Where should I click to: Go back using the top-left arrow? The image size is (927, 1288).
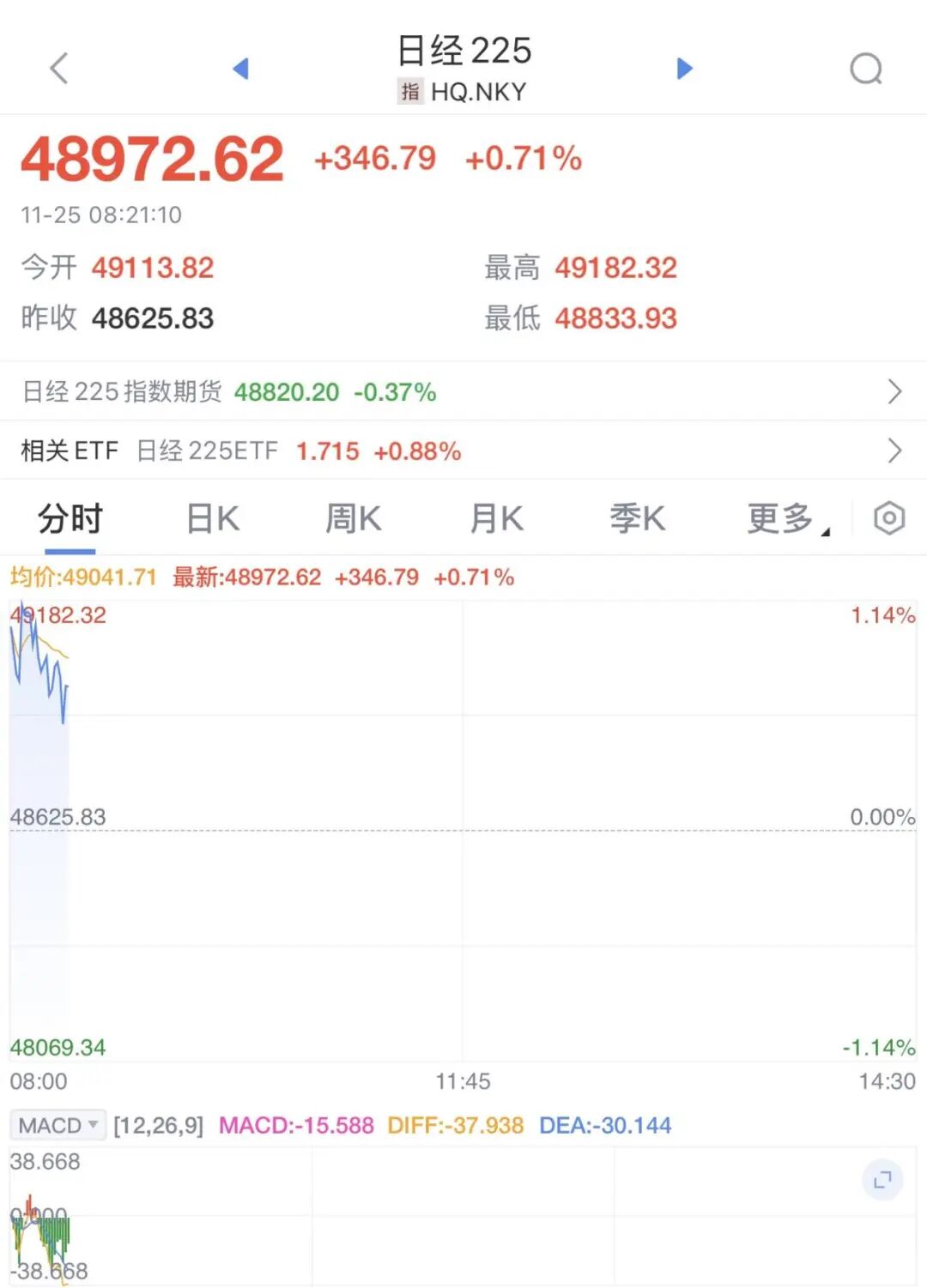click(x=58, y=69)
